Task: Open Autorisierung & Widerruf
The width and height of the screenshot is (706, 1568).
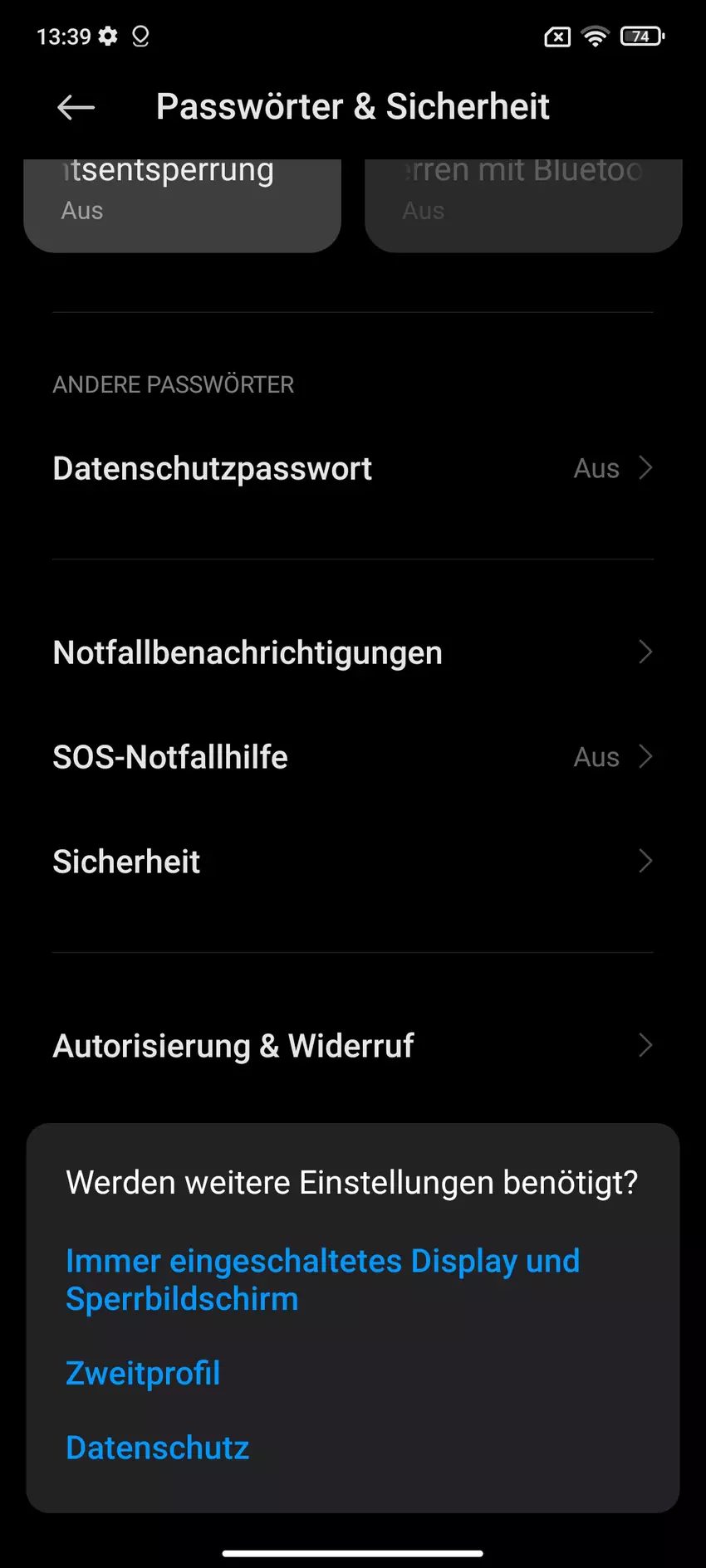Action: (352, 1046)
